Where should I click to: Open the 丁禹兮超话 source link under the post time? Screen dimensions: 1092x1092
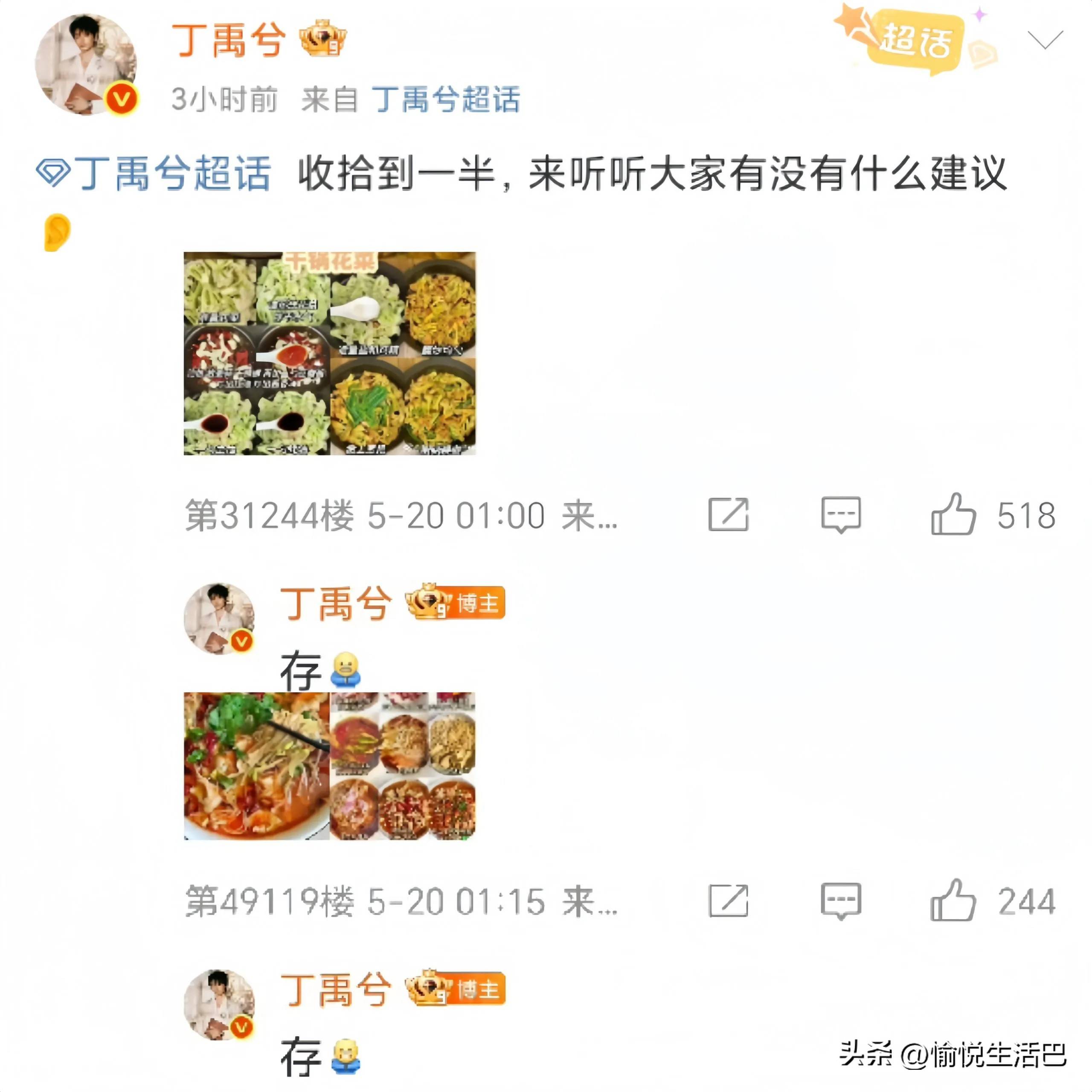coord(445,99)
